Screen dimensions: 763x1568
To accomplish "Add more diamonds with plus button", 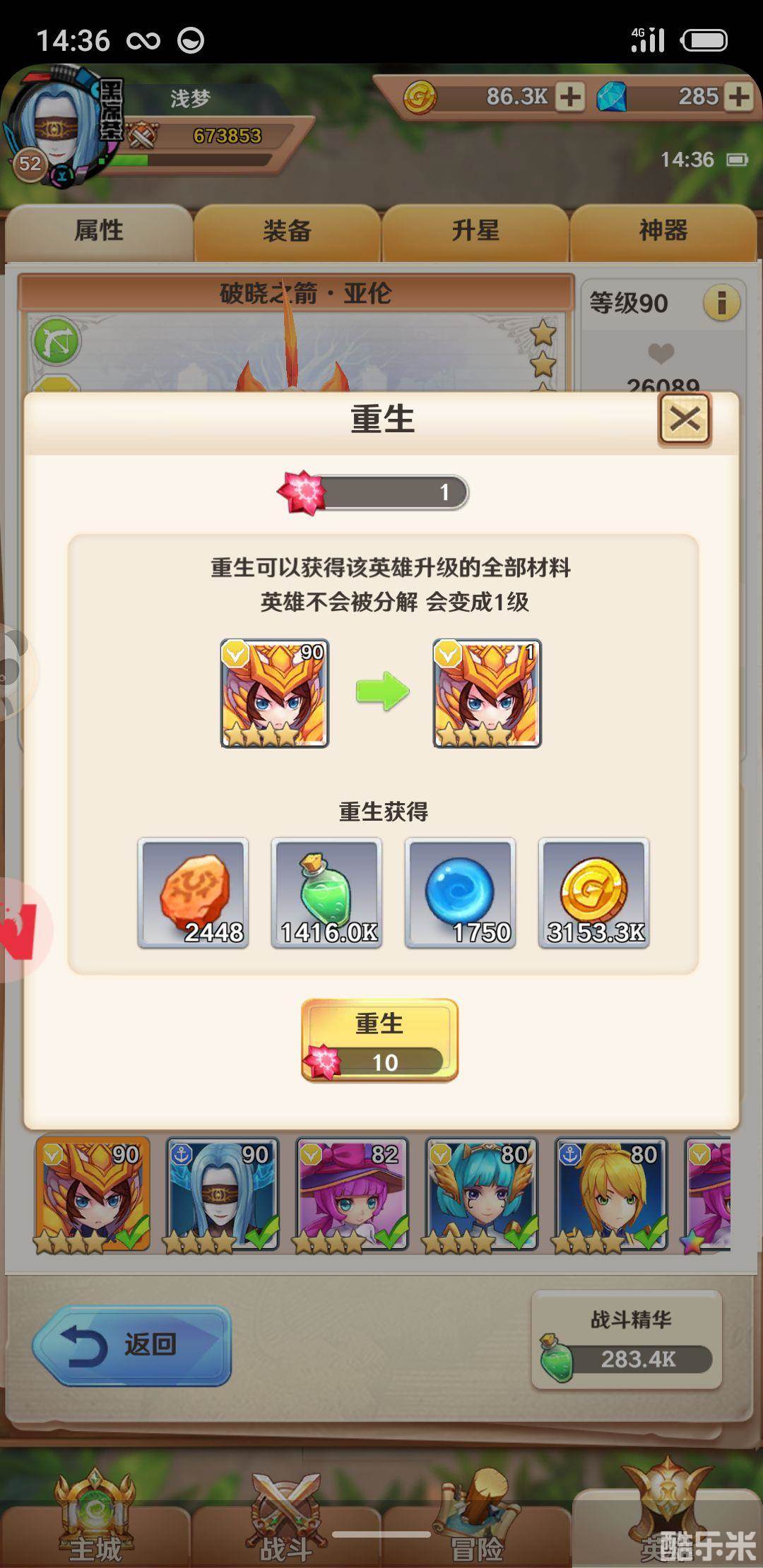I will [x=738, y=97].
